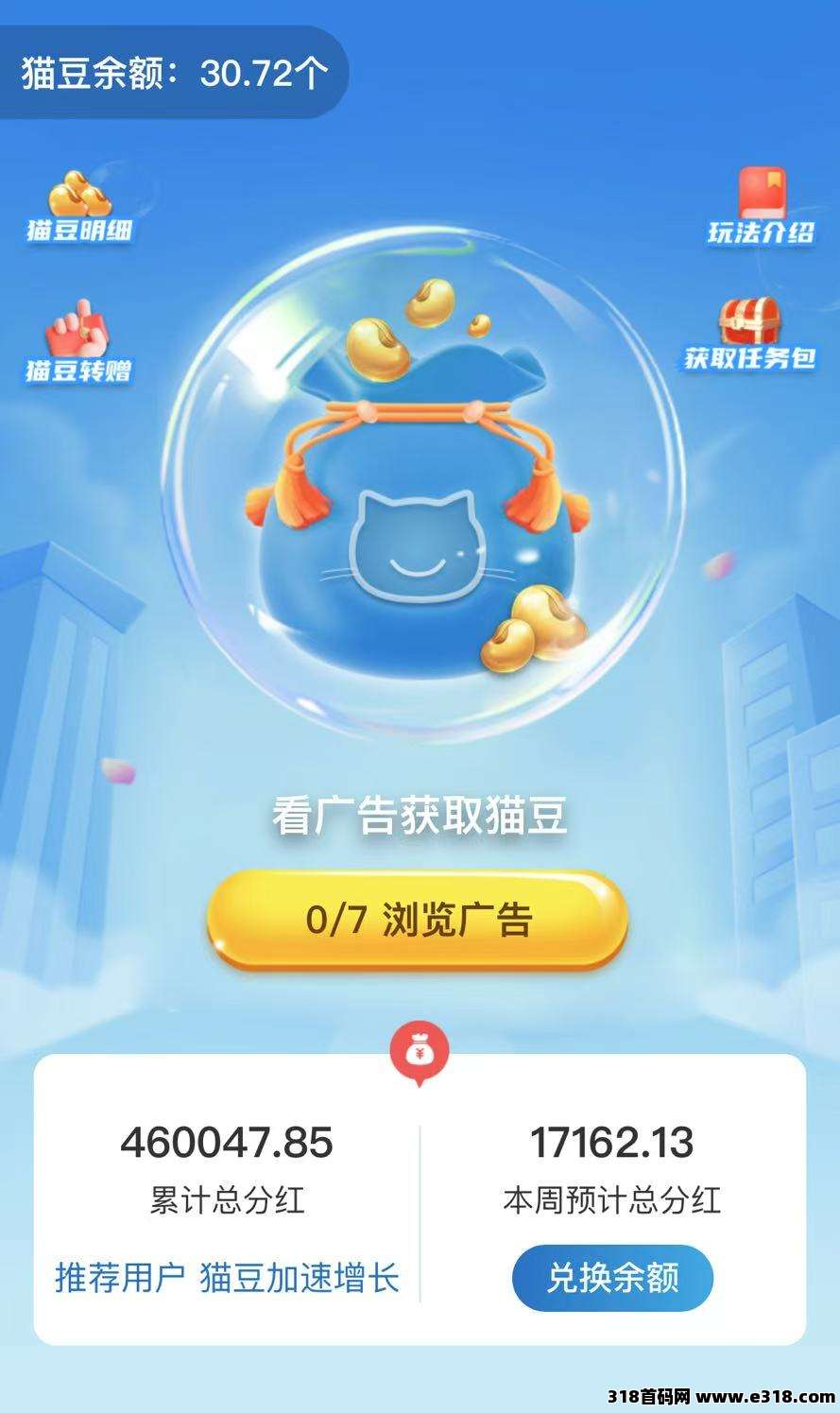Click the 累计总分红 label

coord(228,1197)
